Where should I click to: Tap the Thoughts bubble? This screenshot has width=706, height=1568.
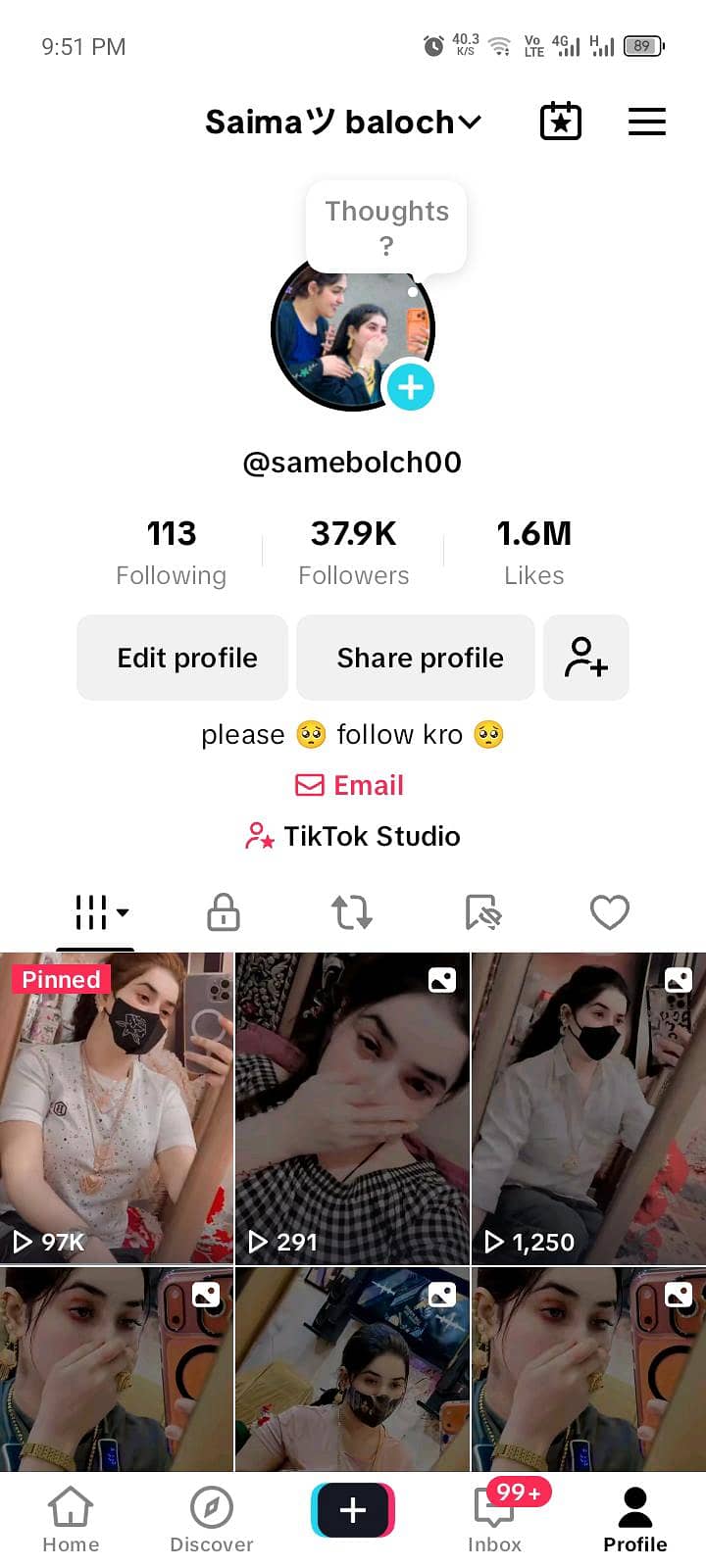(386, 225)
